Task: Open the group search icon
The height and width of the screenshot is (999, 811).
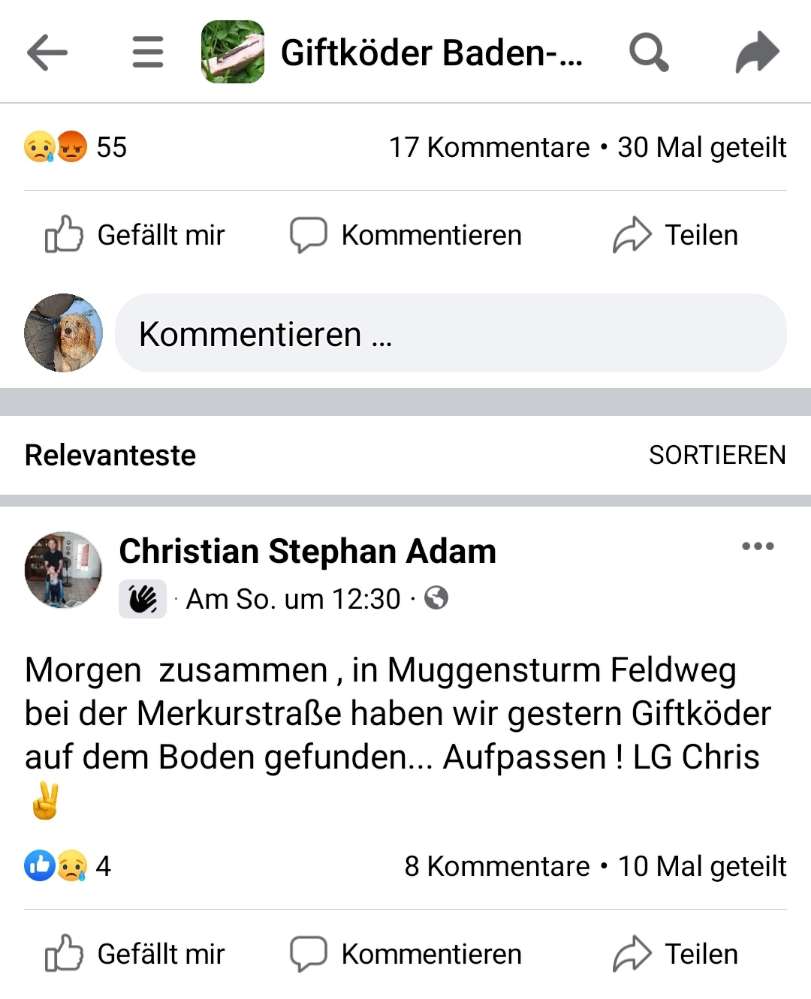Action: pyautogui.click(x=648, y=52)
